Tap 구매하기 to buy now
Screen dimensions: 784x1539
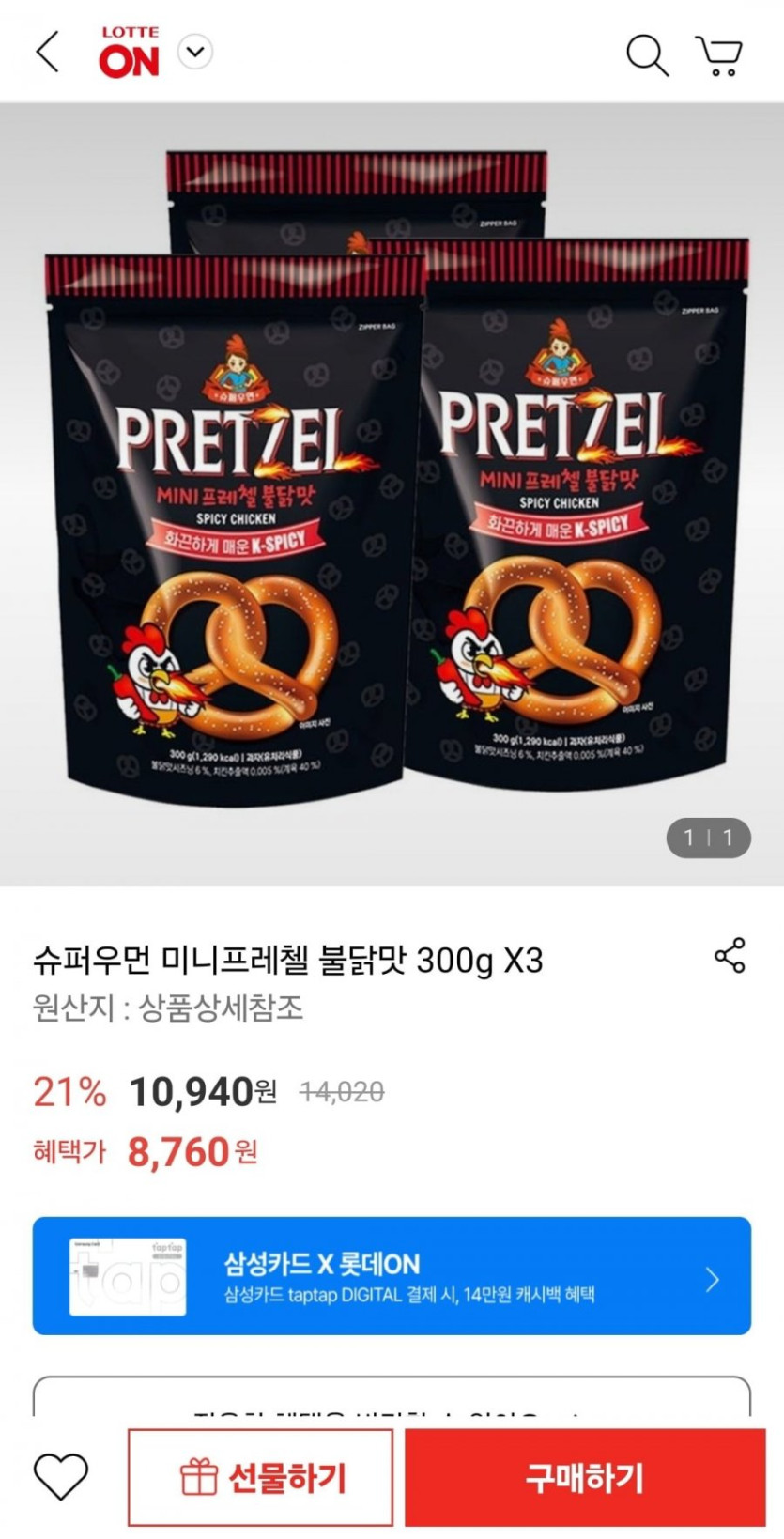click(585, 1477)
